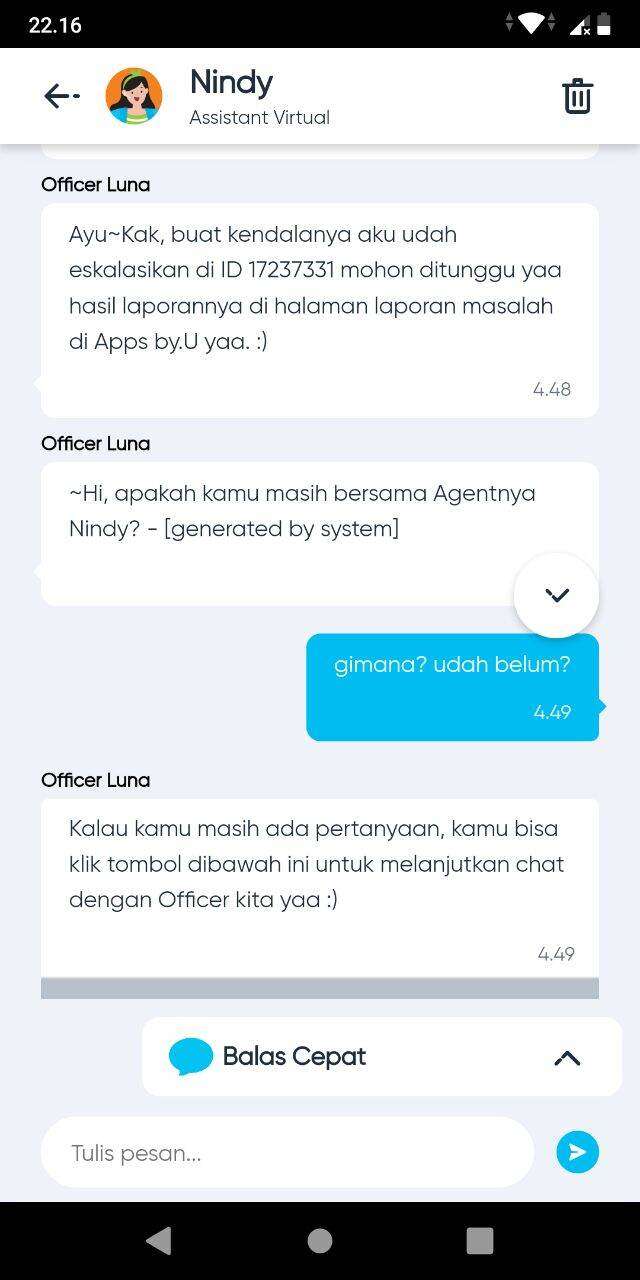
Task: Focus the Tulis pesan message field
Action: (287, 1153)
